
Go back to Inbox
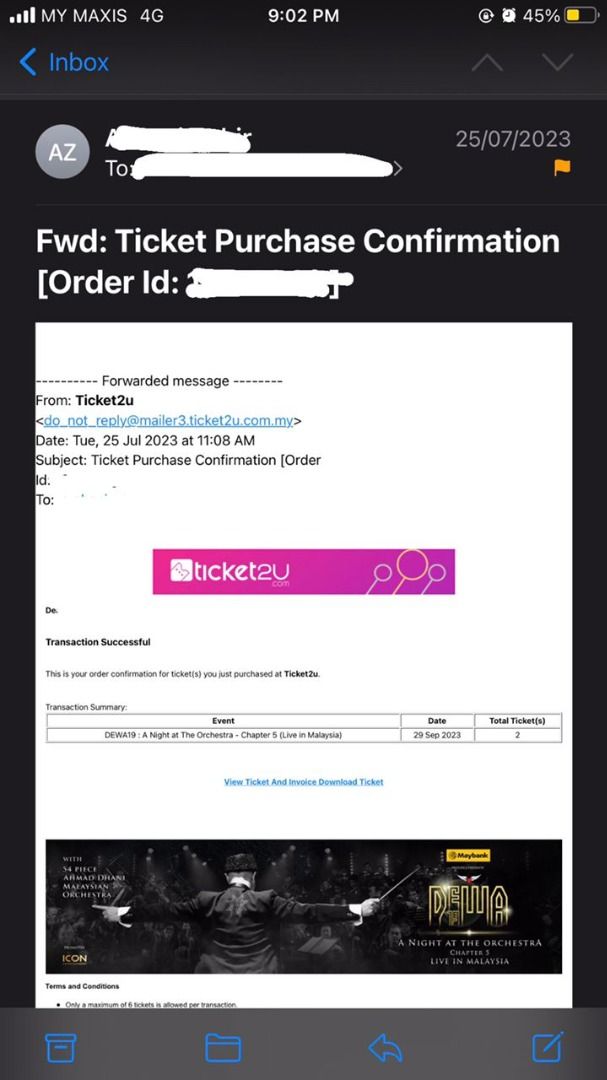(64, 62)
